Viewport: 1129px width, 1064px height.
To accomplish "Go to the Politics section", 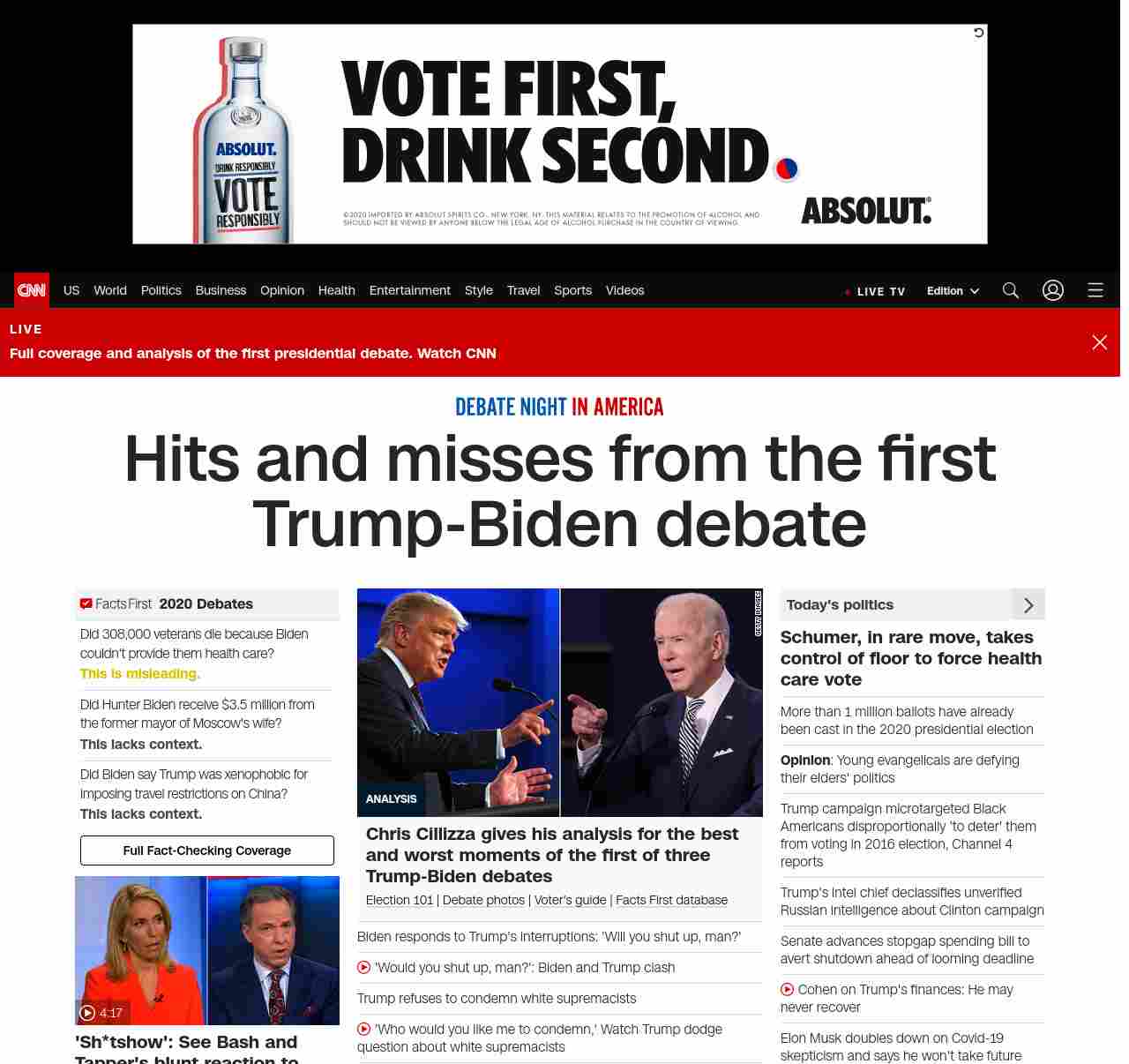I will pos(161,290).
